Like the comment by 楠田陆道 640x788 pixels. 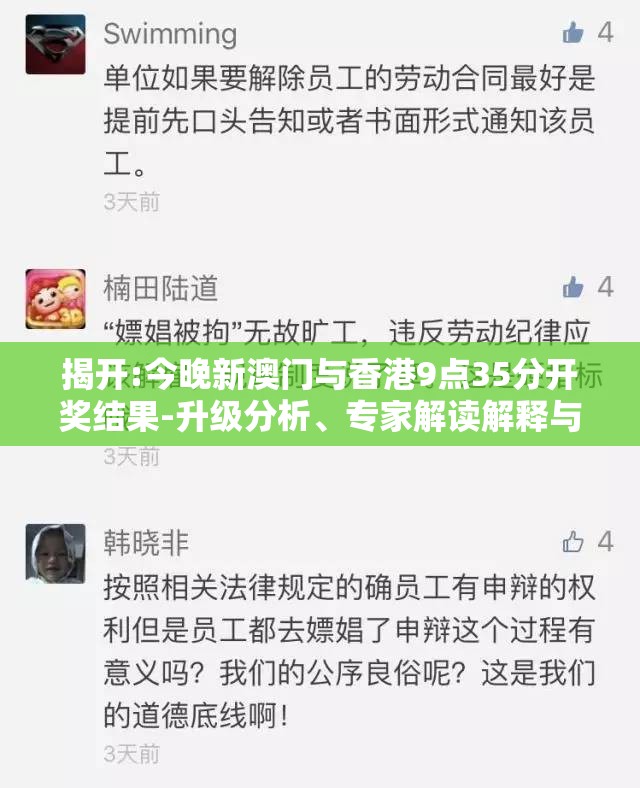[573, 287]
